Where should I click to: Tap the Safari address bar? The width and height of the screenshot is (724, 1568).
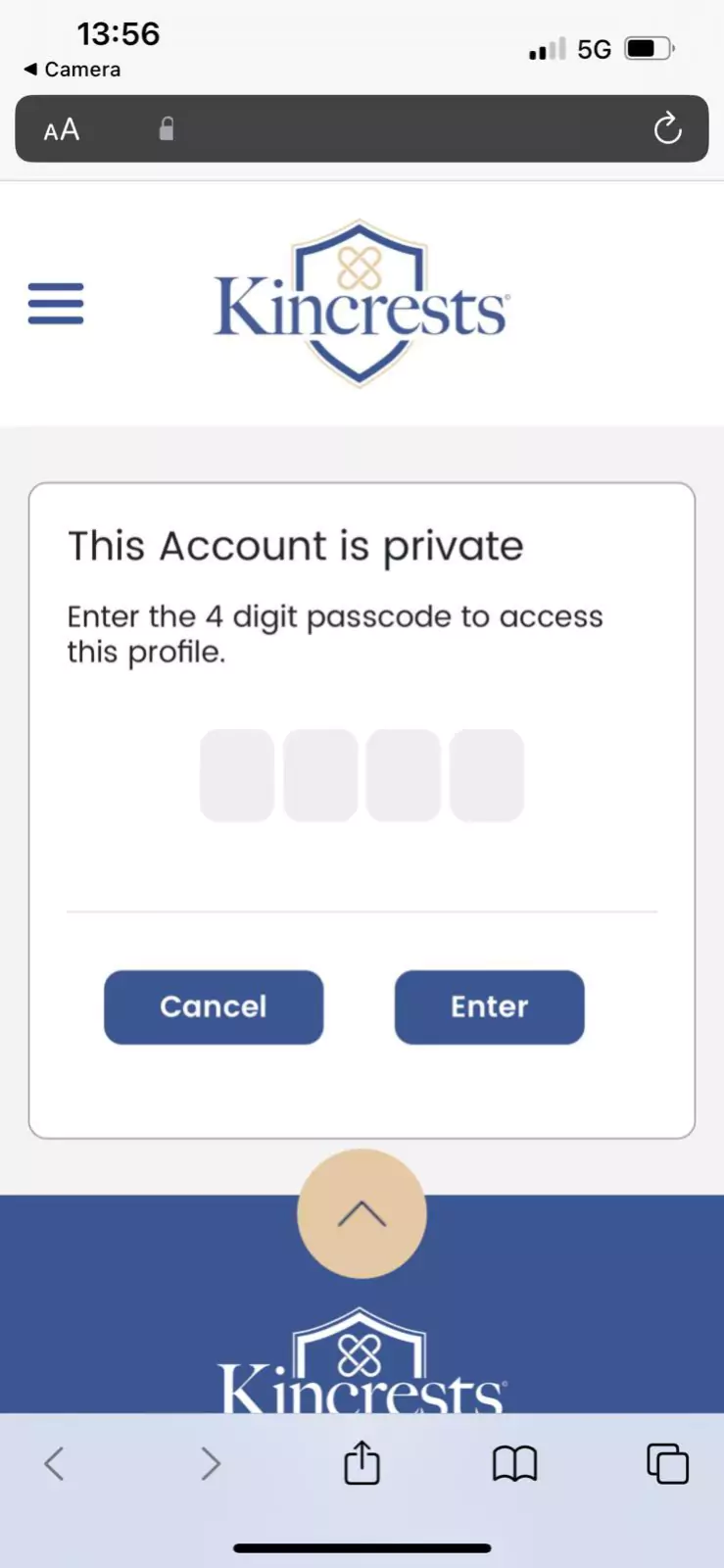[x=362, y=128]
